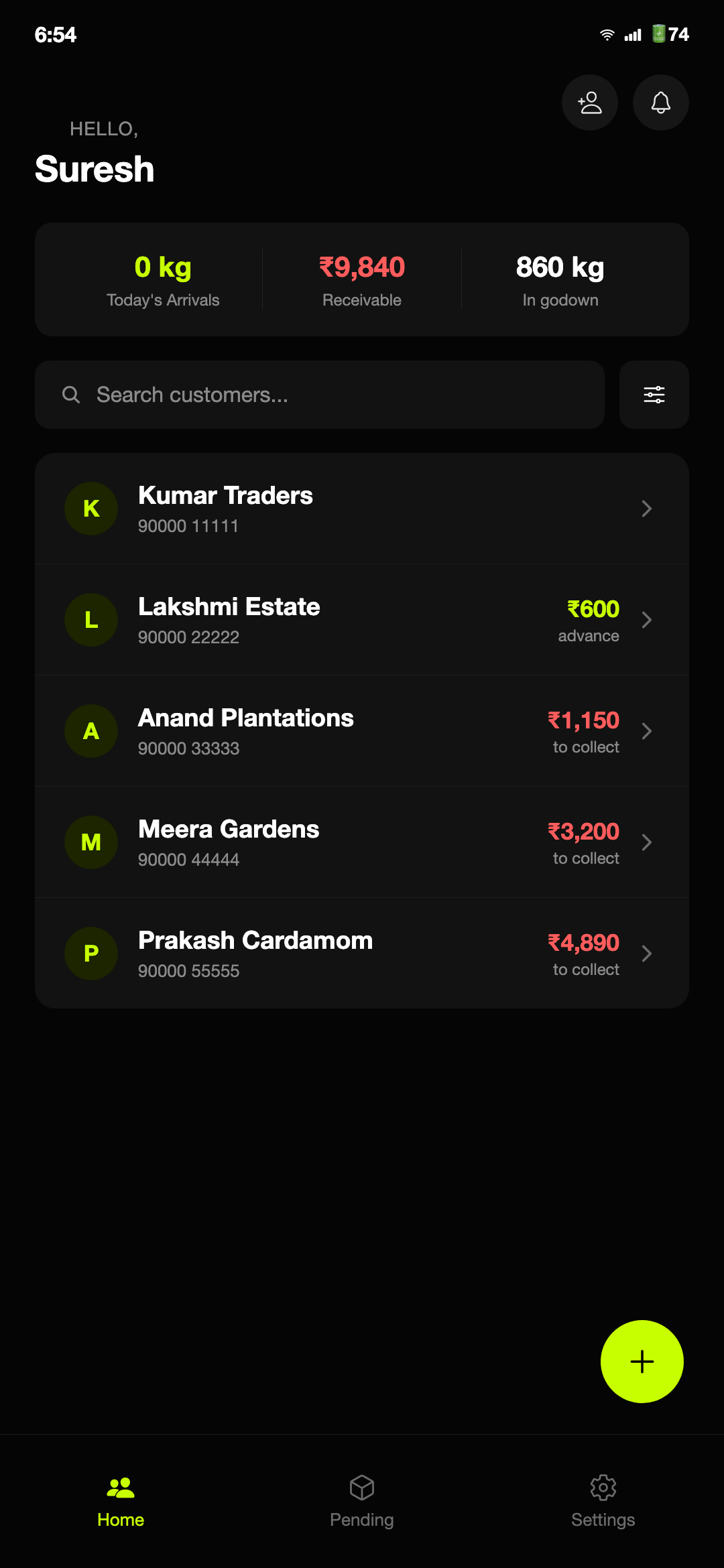Screen dimensions: 724x1568
Task: Go to the Settings tab
Action: pyautogui.click(x=603, y=1501)
